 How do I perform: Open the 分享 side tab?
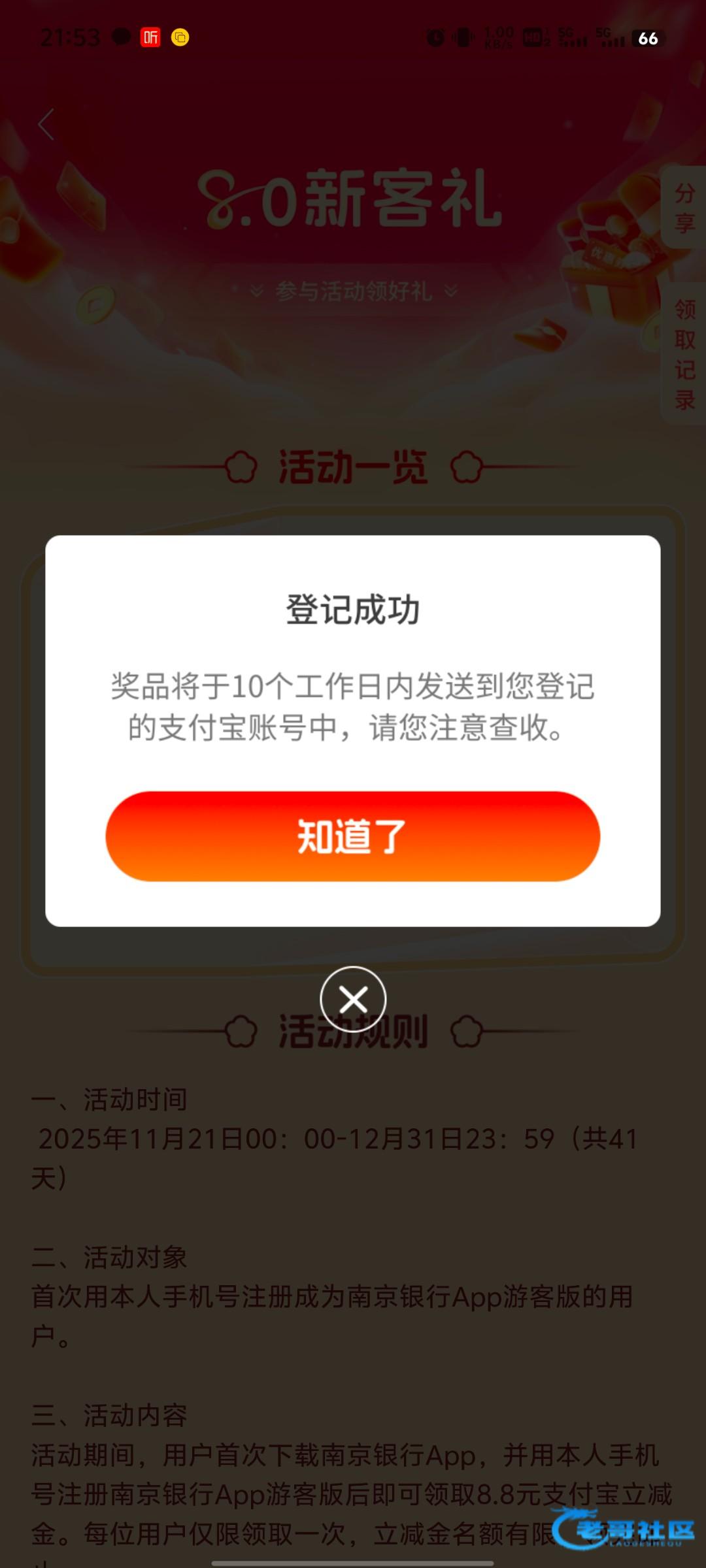[684, 208]
